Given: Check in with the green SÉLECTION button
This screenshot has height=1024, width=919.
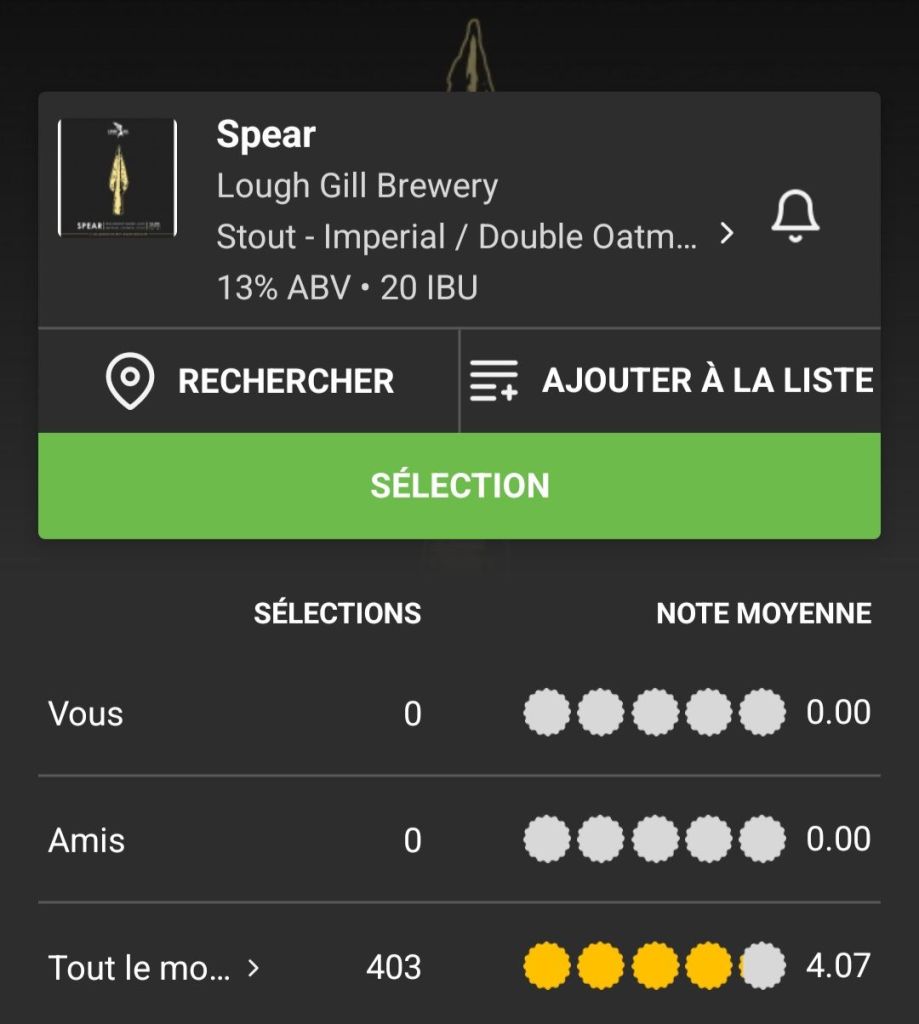Looking at the screenshot, I should pyautogui.click(x=459, y=486).
